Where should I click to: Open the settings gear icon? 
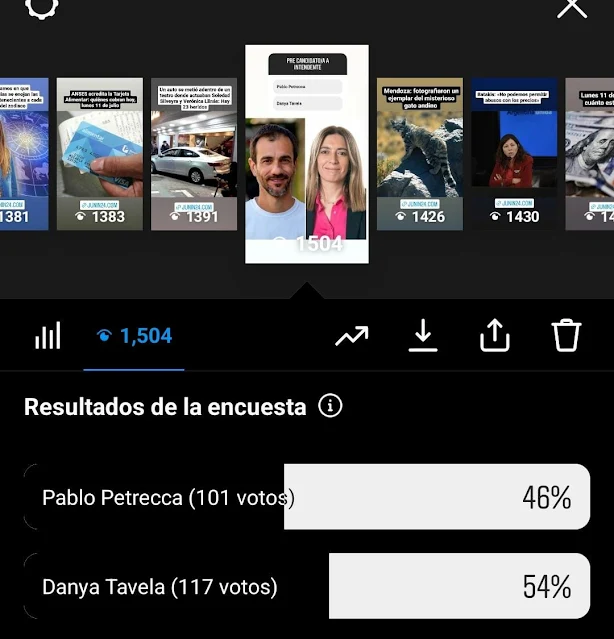42,6
